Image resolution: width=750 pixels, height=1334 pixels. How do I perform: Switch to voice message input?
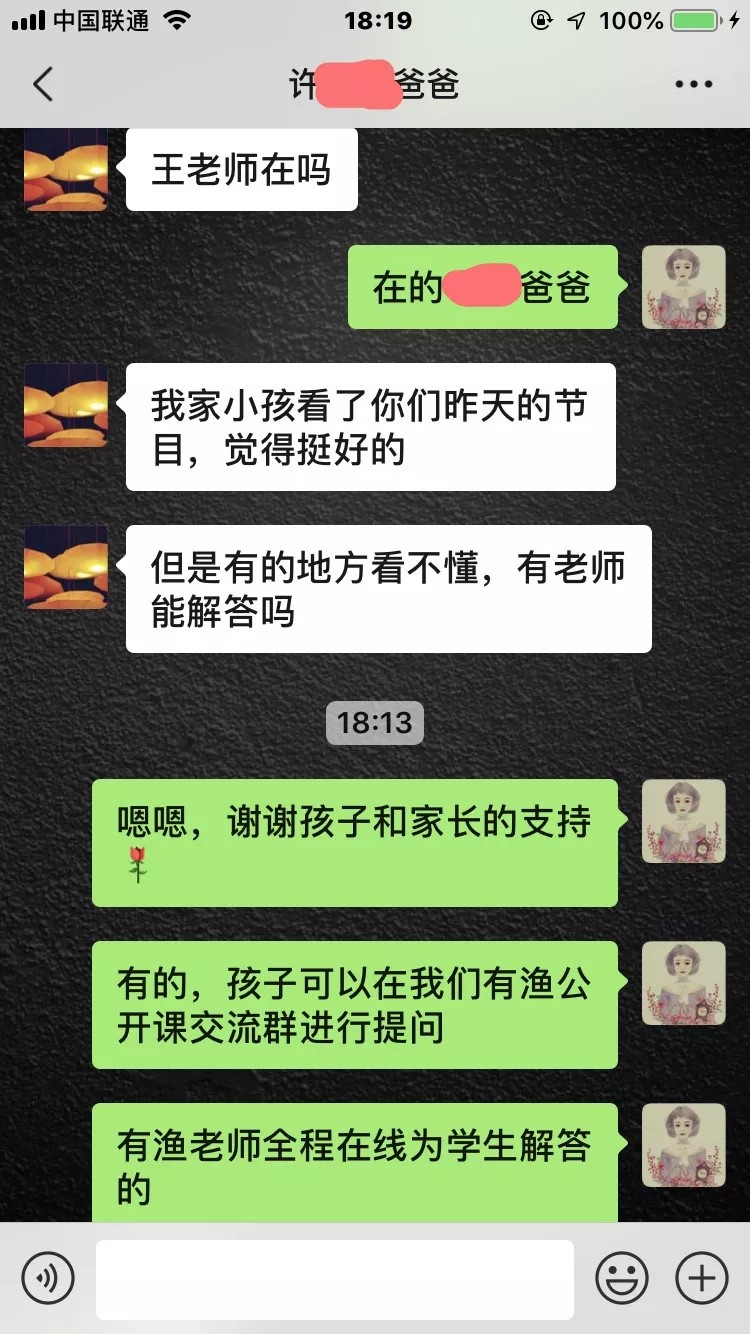point(48,1278)
